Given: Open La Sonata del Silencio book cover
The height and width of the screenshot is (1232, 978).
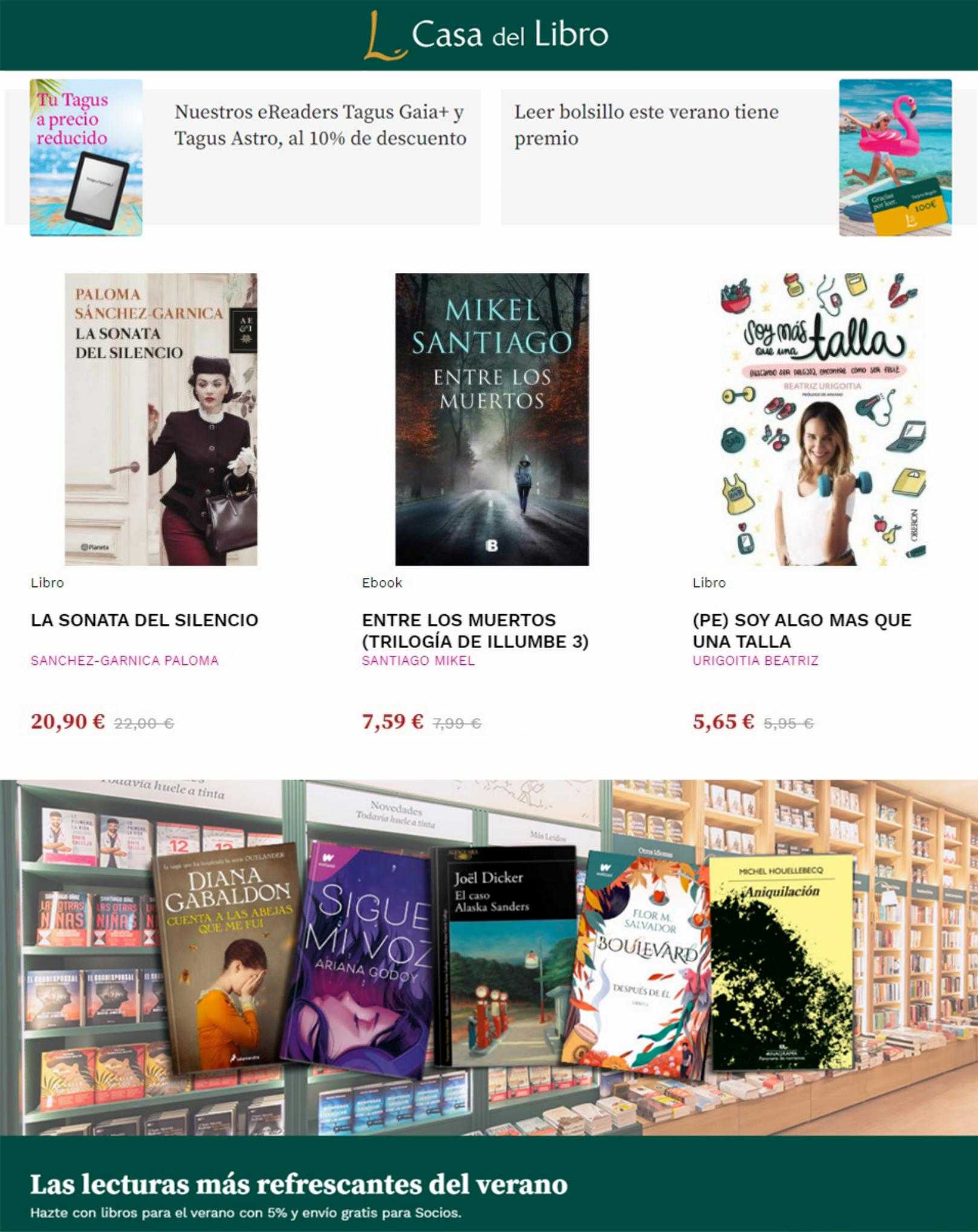Looking at the screenshot, I should pos(161,419).
